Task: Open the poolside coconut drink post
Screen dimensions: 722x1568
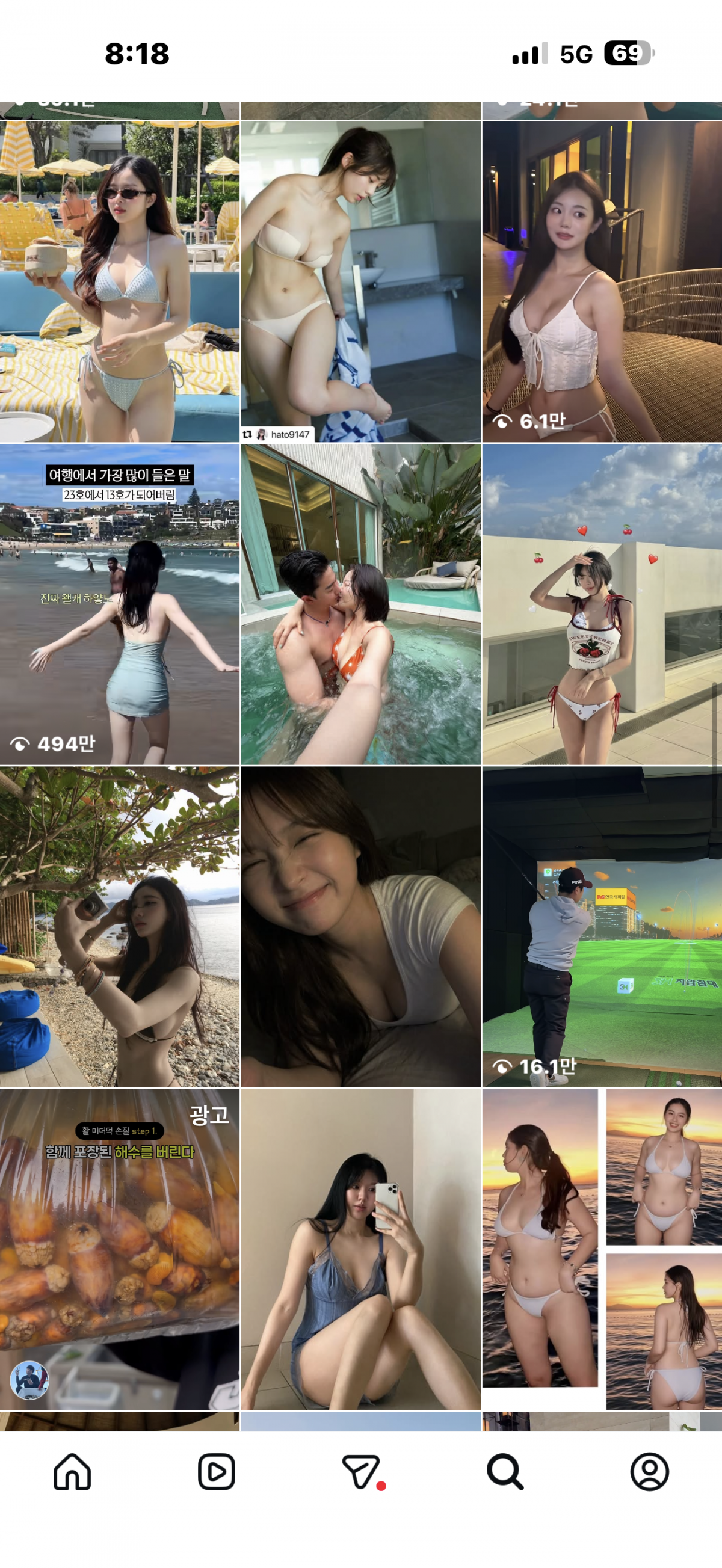Action: click(x=119, y=281)
